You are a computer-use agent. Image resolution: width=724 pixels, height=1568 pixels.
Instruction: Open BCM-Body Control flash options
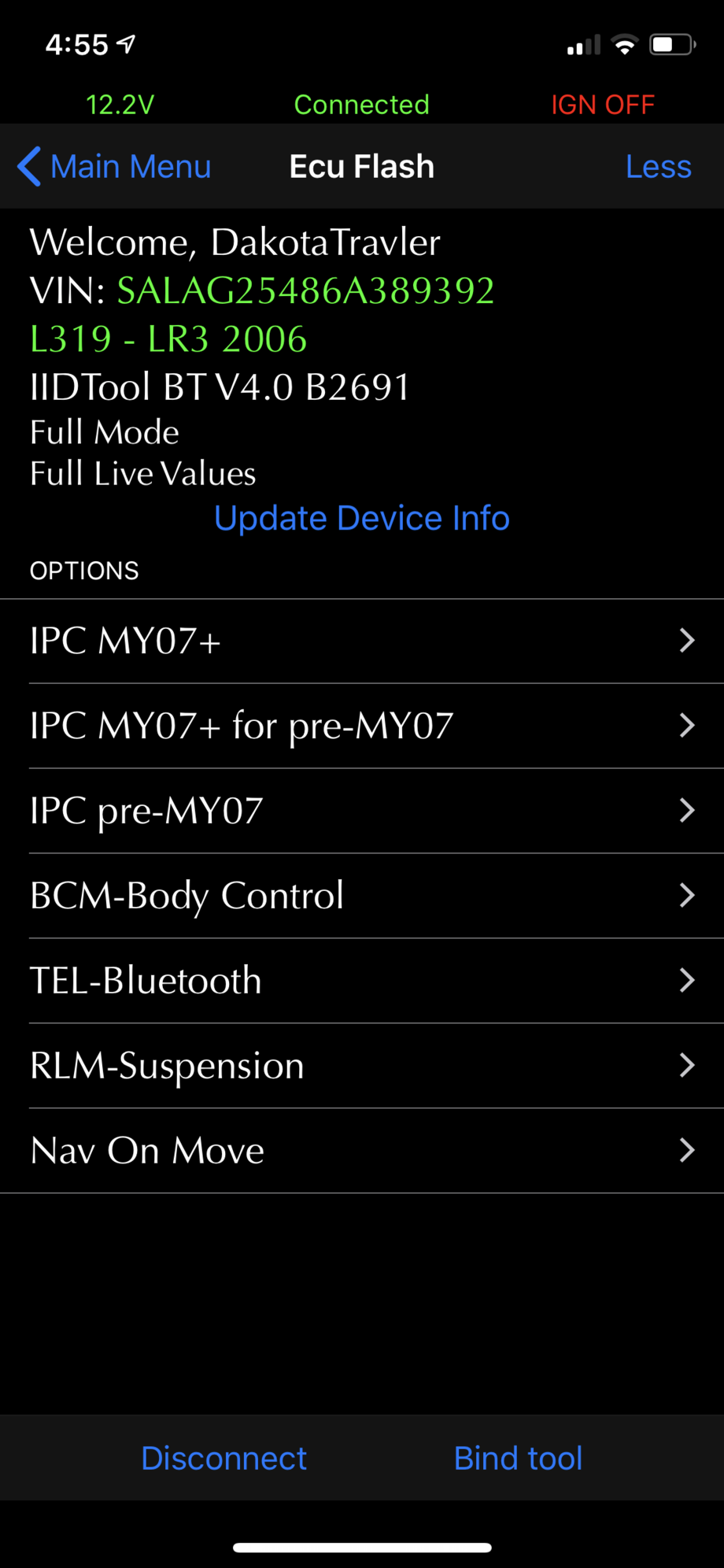pos(362,896)
